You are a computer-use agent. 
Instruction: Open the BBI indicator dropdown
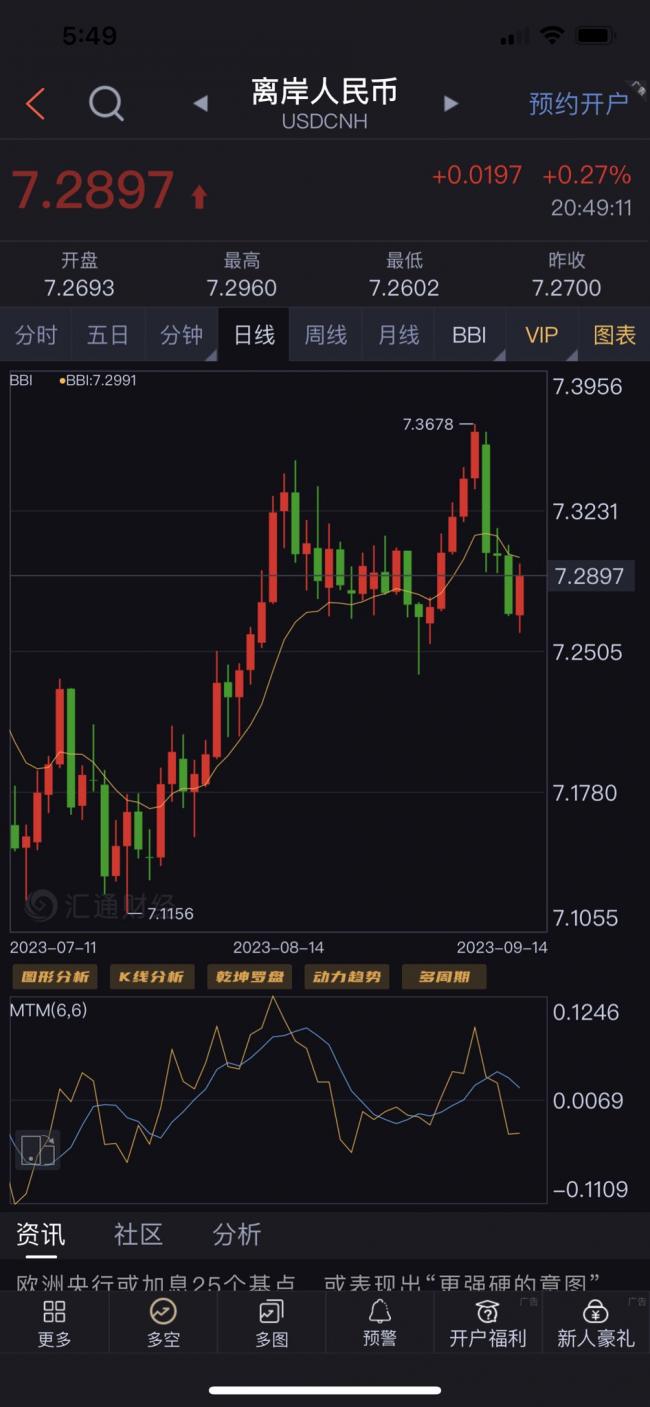click(470, 335)
